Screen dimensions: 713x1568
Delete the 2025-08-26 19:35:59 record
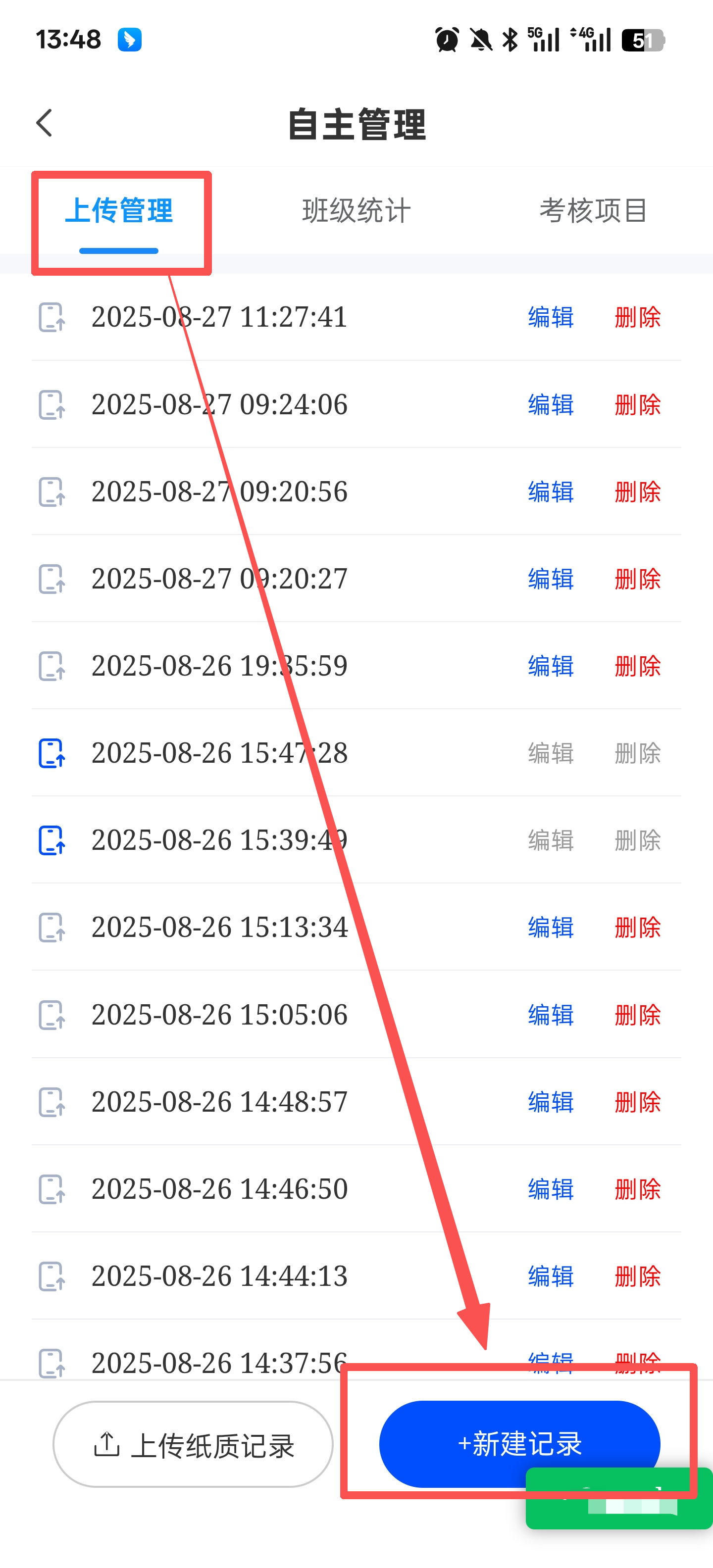pyautogui.click(x=637, y=666)
